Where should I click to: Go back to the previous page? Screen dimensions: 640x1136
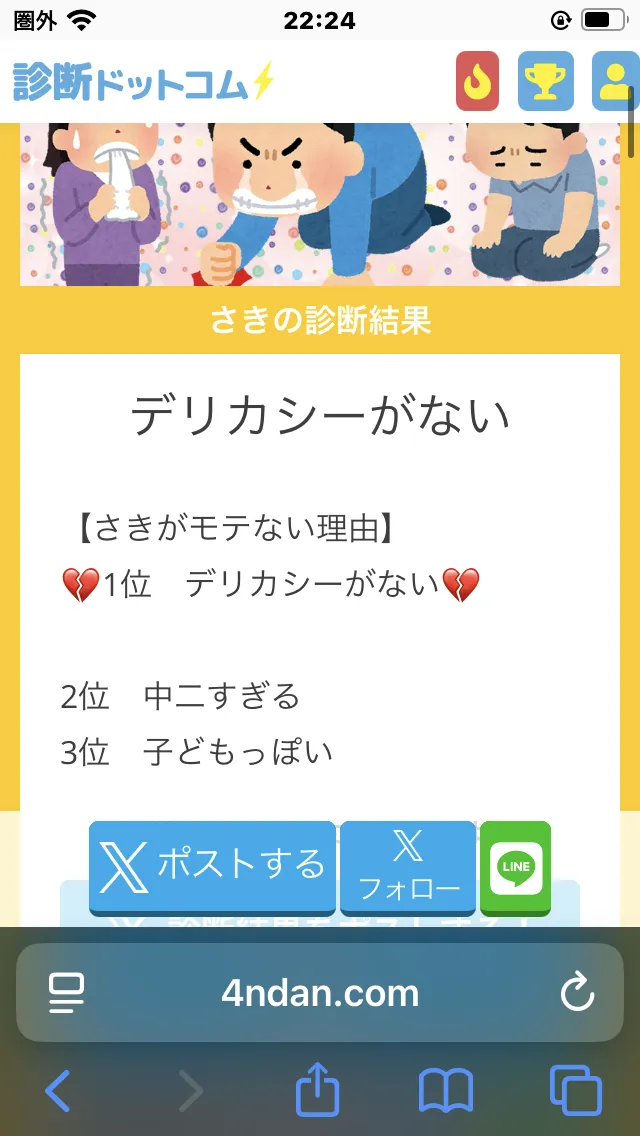click(58, 1090)
